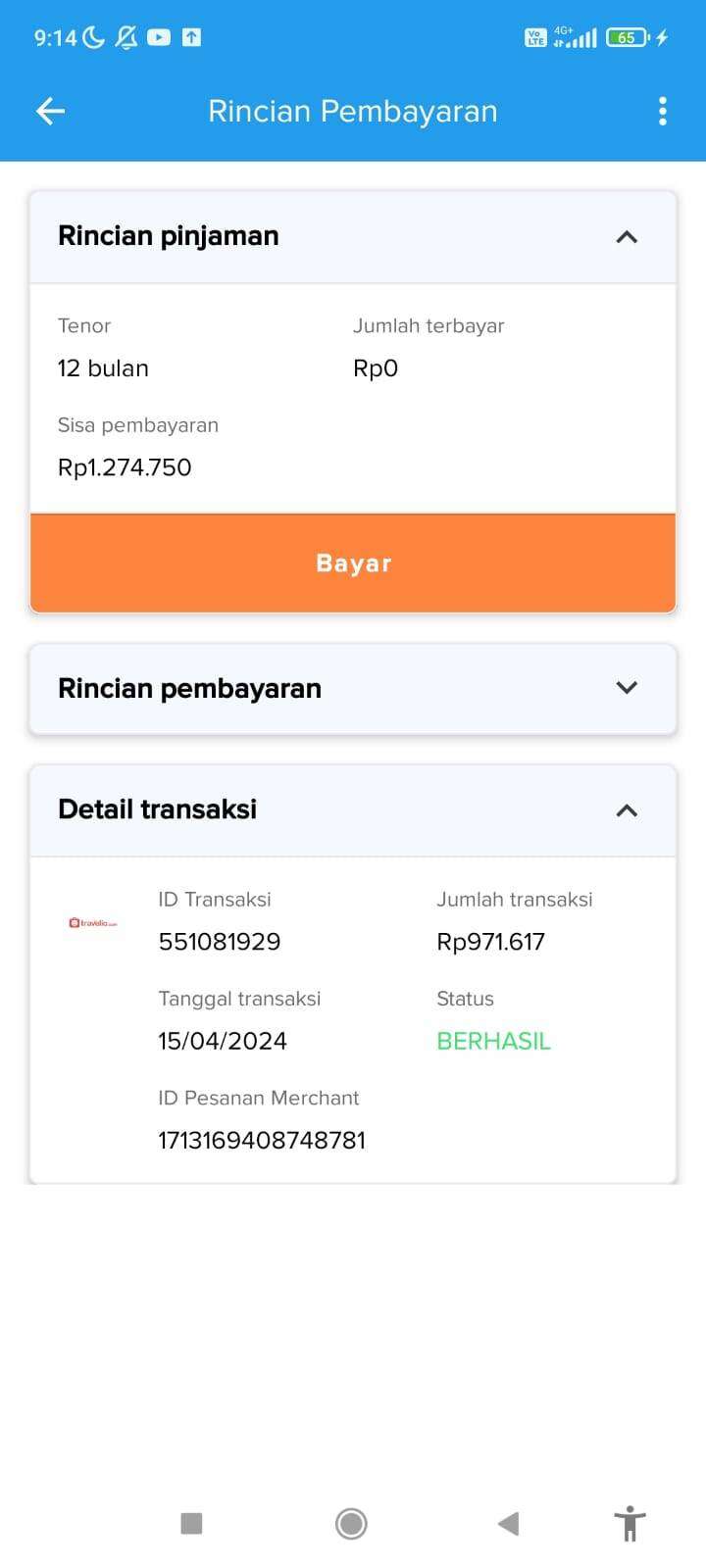Go back using the header arrow
This screenshot has width=706, height=1568.
(51, 112)
